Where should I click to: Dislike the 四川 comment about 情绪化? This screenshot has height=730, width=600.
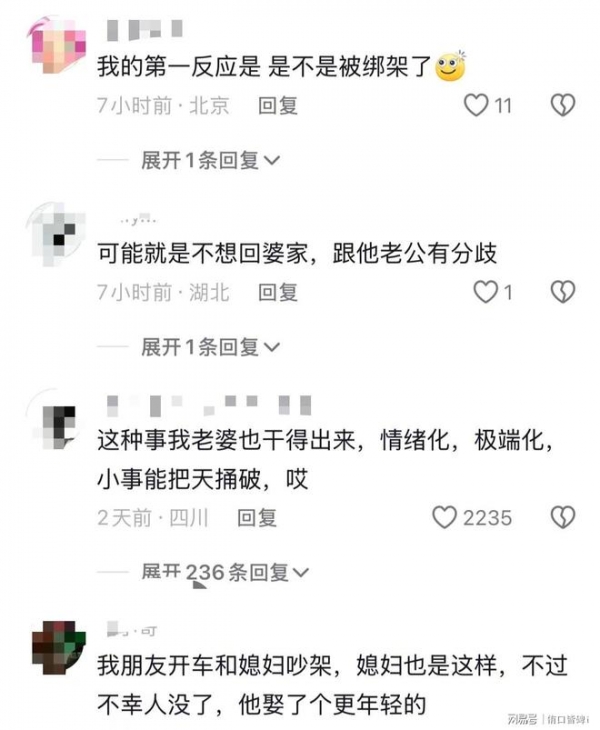click(x=563, y=517)
